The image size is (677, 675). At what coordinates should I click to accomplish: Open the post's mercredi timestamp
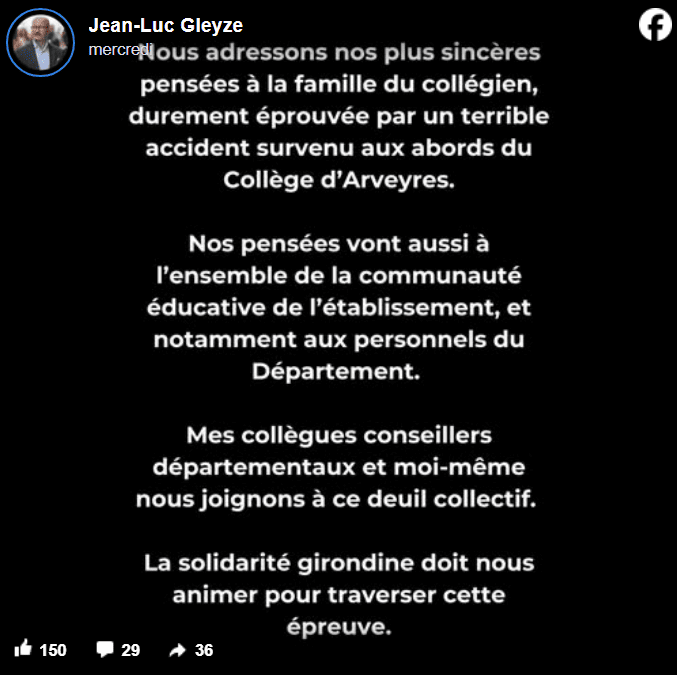click(120, 49)
